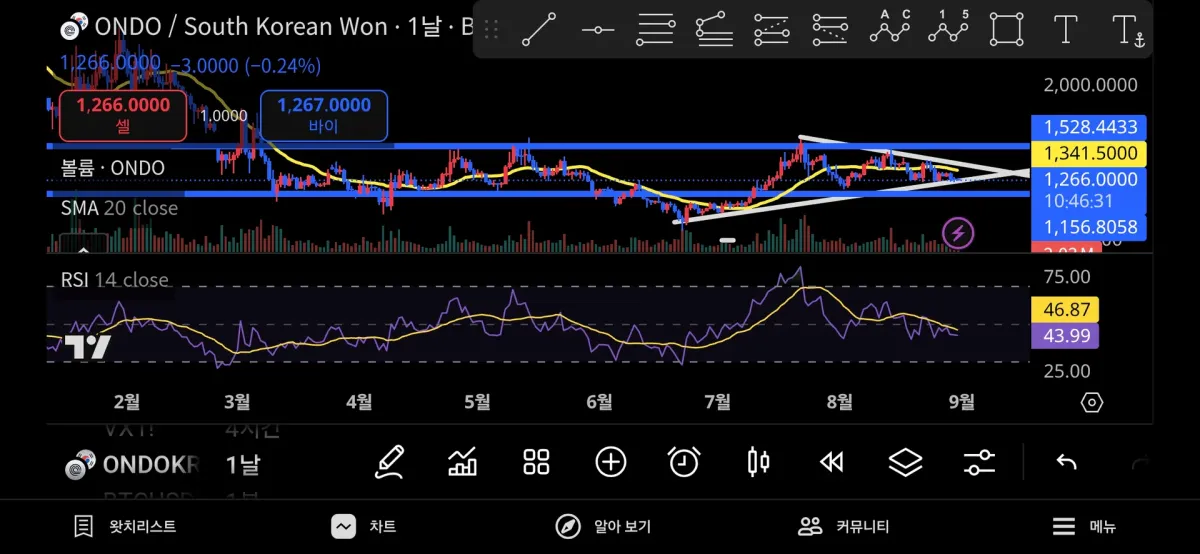
Task: Switch to the 왓치리스트 tab
Action: [126, 526]
